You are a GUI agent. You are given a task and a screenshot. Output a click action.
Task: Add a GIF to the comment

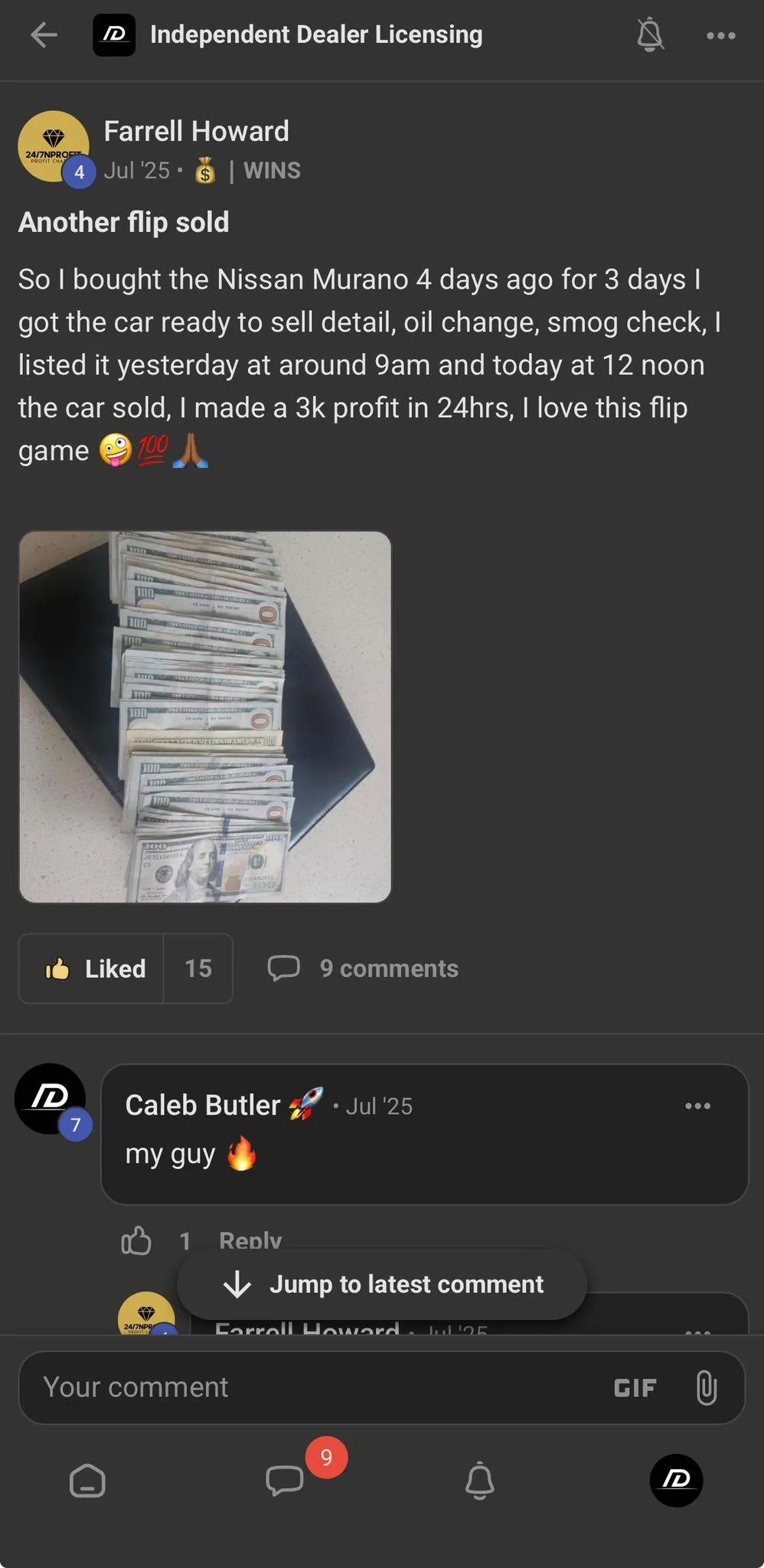tap(635, 1387)
